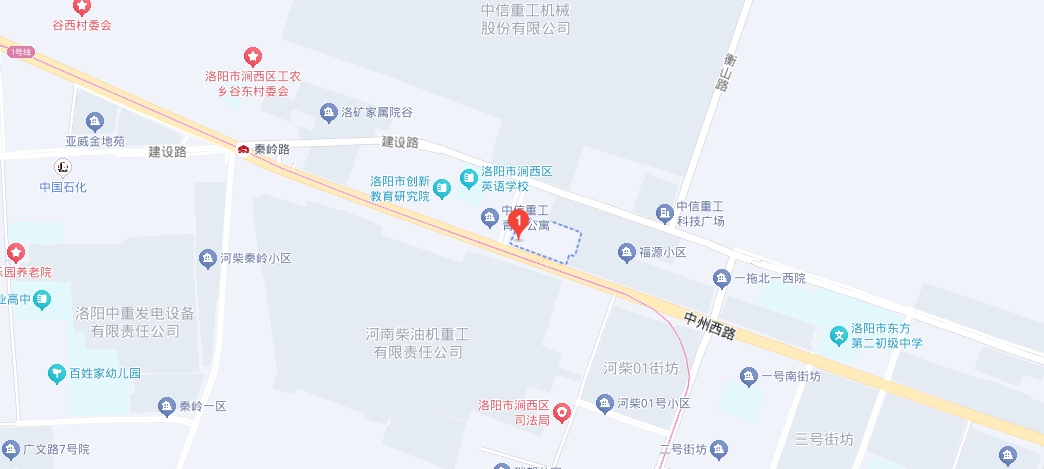
Task: Select the 洛阳市东方第二初级中学 map point
Action: pyautogui.click(x=838, y=334)
